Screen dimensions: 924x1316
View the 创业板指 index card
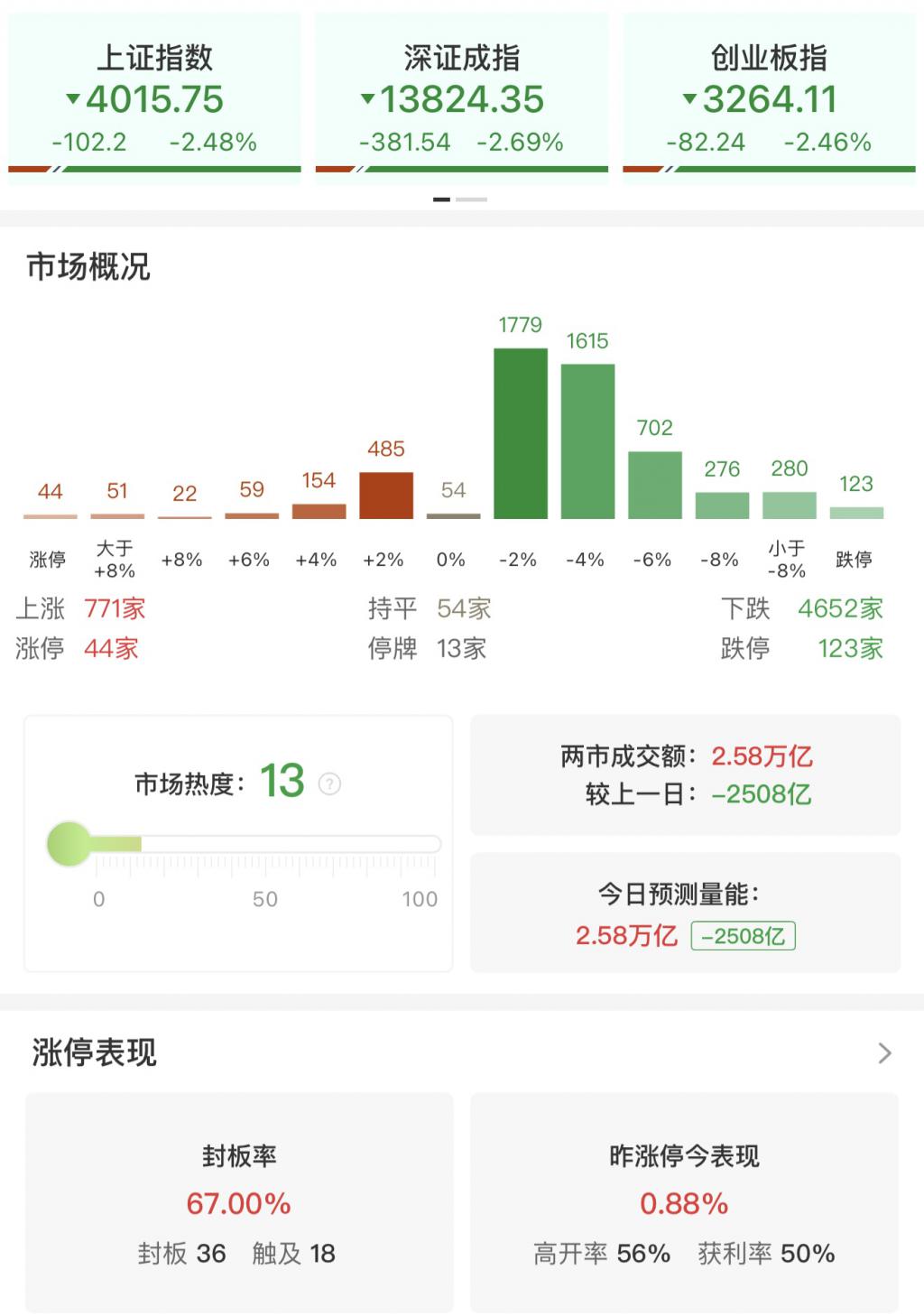pyautogui.click(x=769, y=99)
